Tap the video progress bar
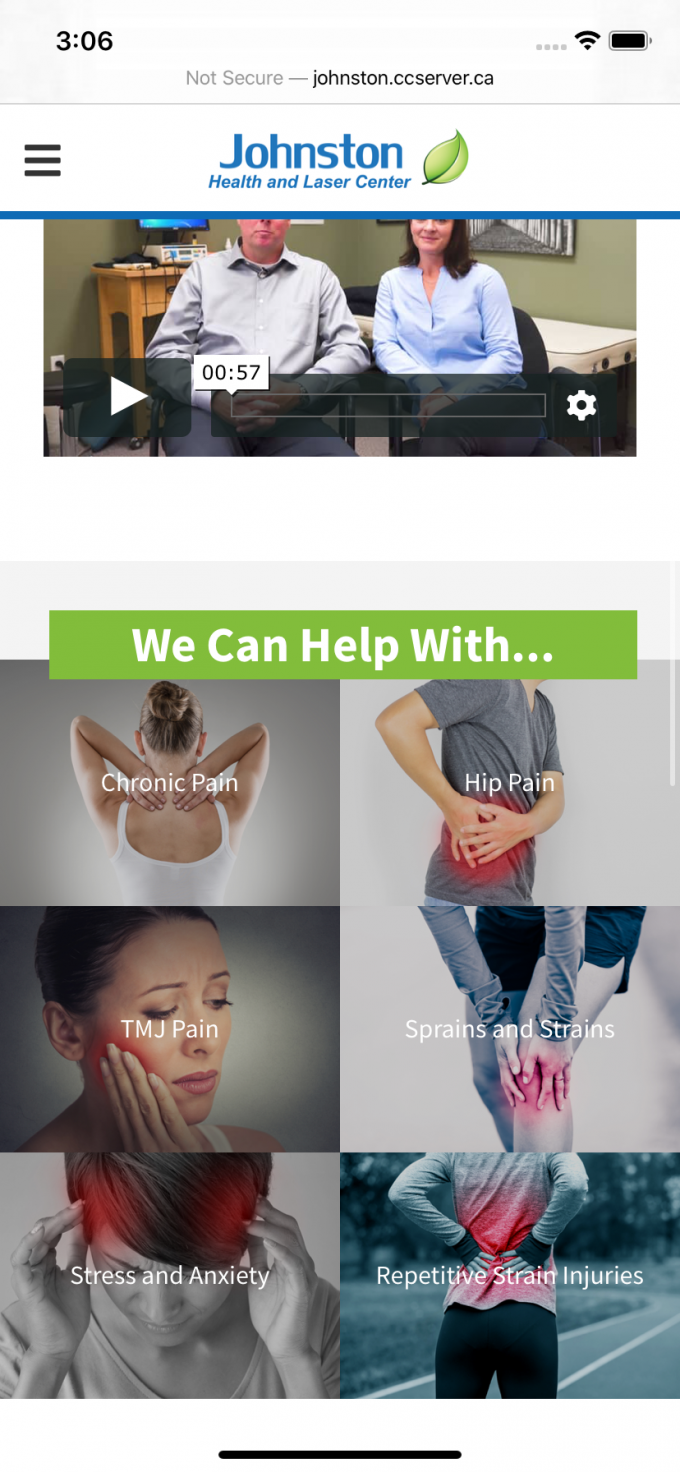 [388, 405]
